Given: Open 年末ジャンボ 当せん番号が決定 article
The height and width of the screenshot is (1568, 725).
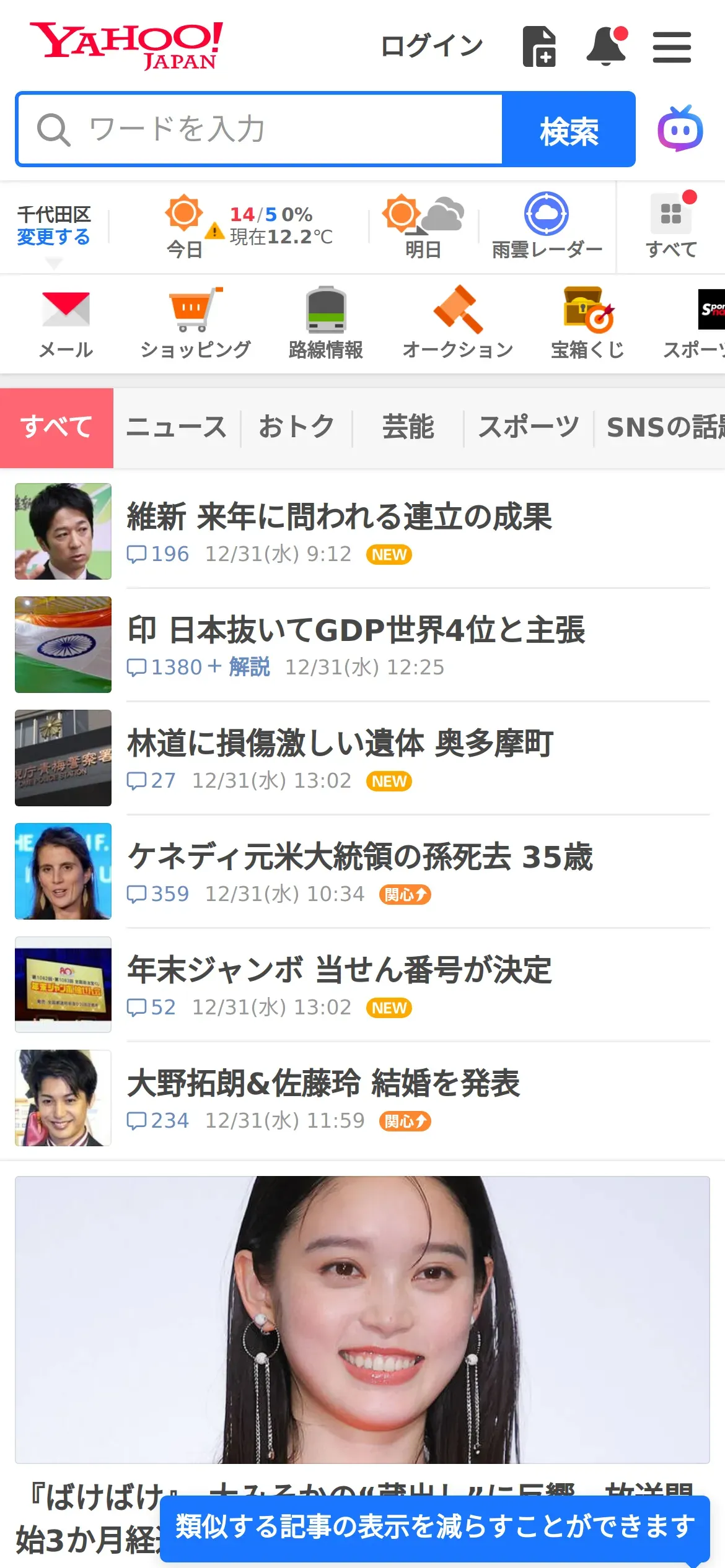Looking at the screenshot, I should coord(340,970).
